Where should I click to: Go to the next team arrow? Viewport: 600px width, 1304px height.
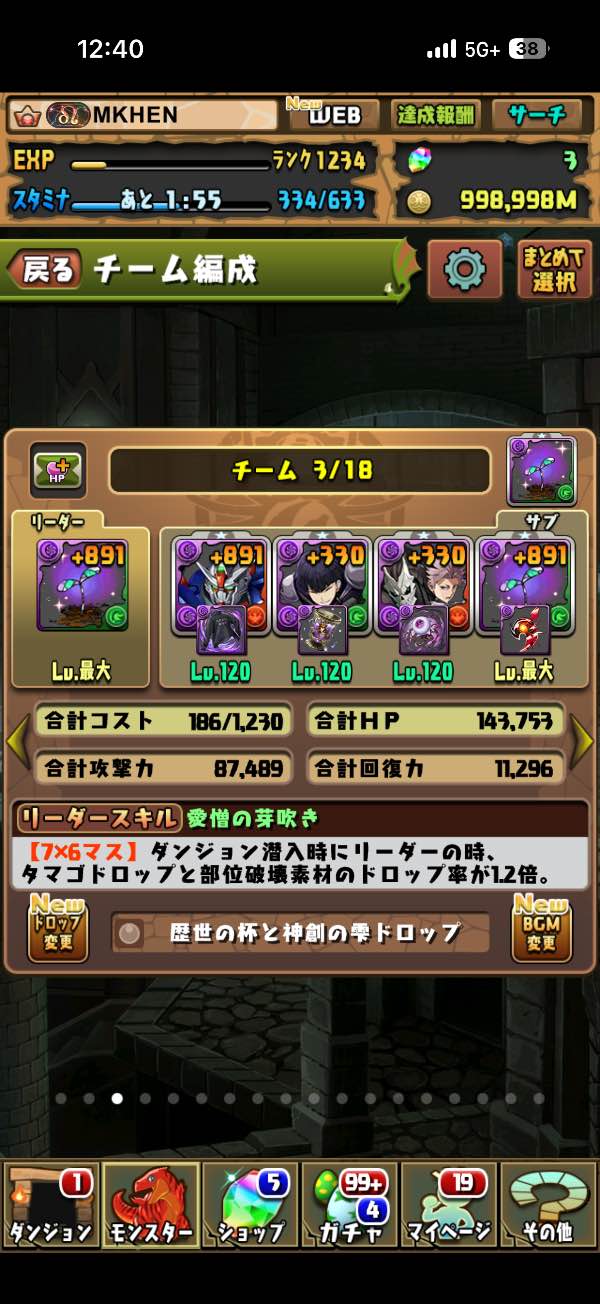tap(582, 742)
